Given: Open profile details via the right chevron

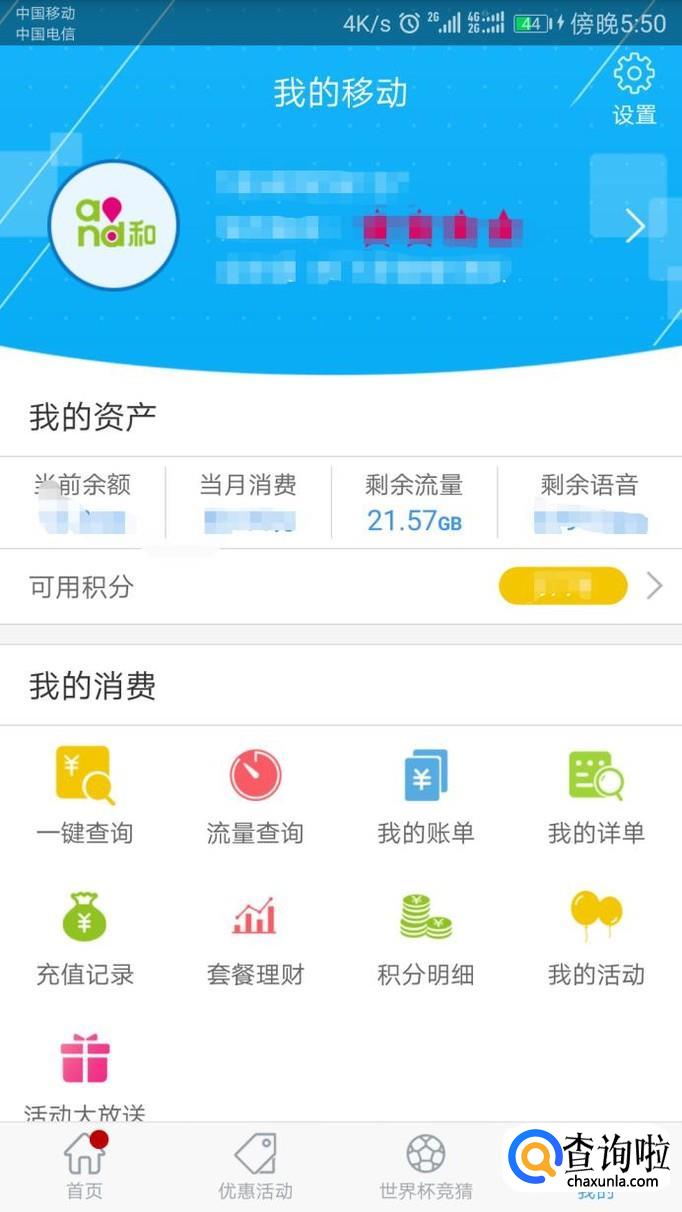Looking at the screenshot, I should 634,228.
